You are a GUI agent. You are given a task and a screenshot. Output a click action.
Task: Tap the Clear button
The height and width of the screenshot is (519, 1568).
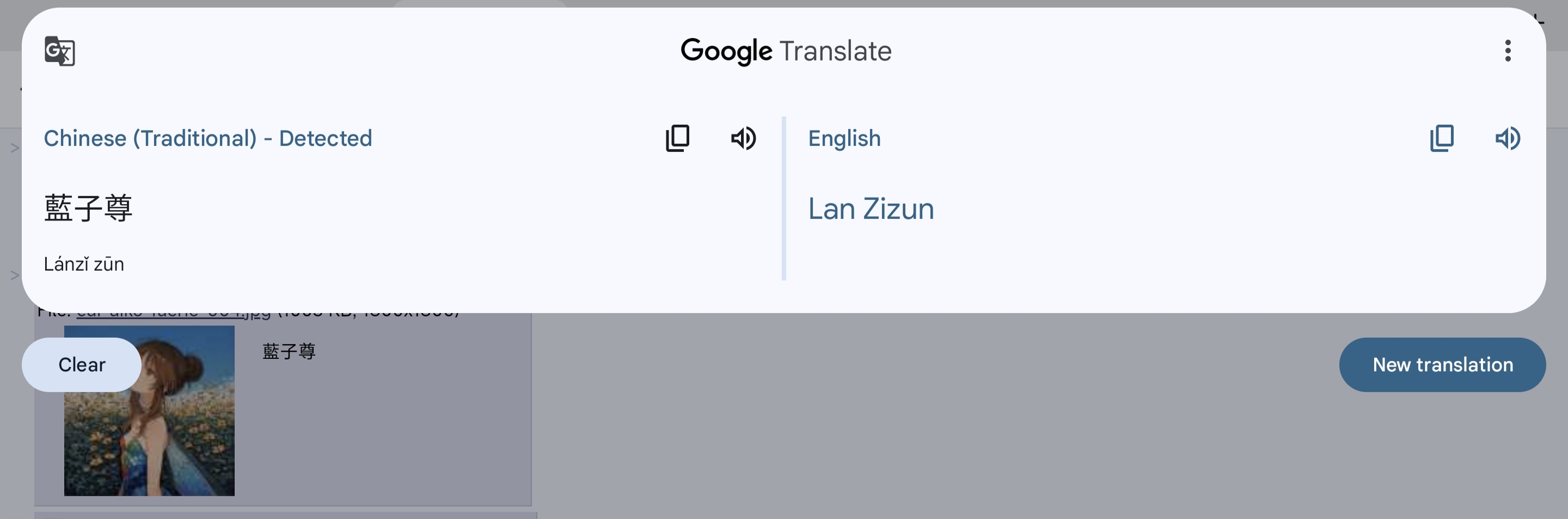point(82,364)
